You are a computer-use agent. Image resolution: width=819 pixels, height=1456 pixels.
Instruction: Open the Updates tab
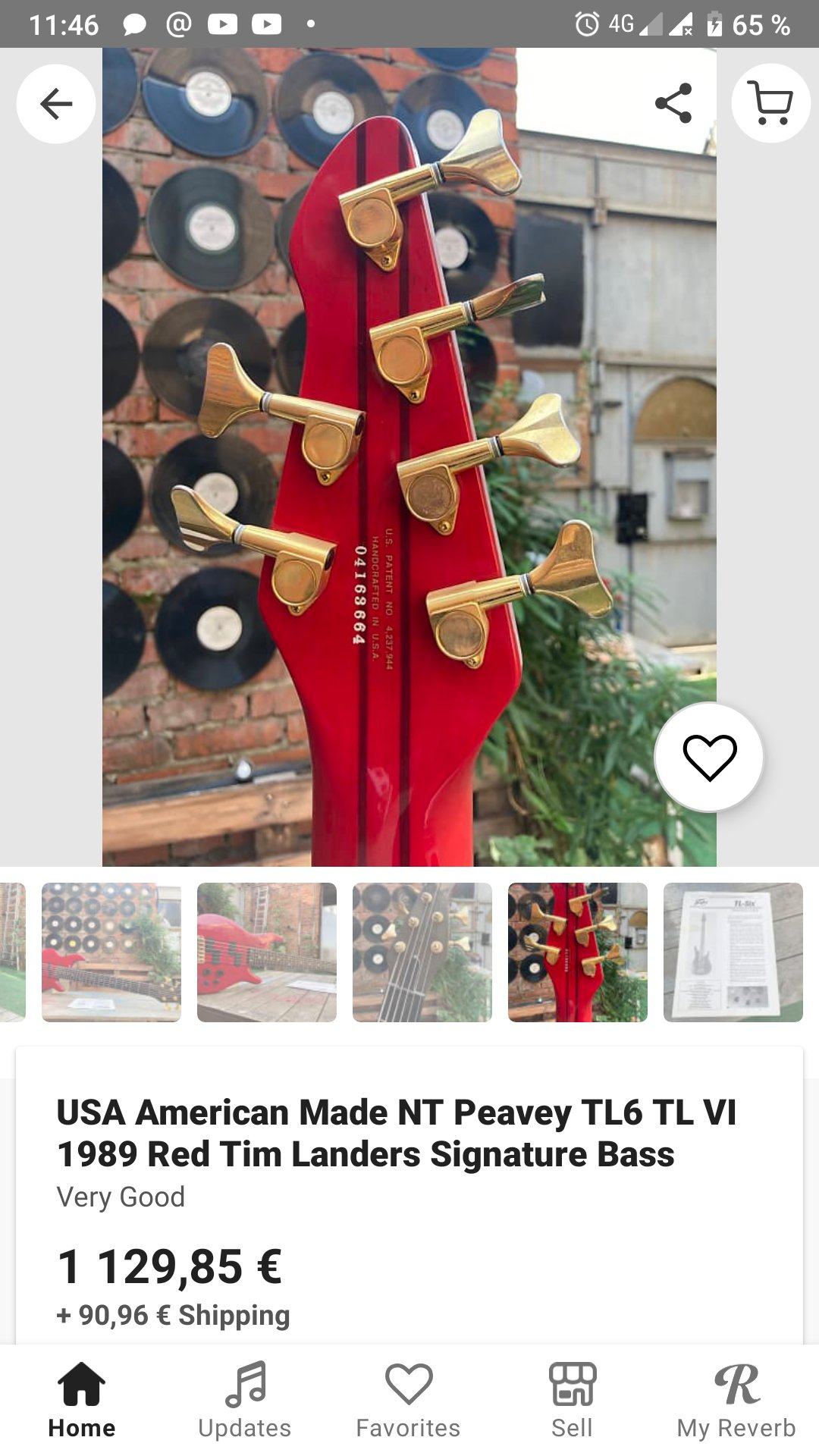click(x=245, y=1400)
